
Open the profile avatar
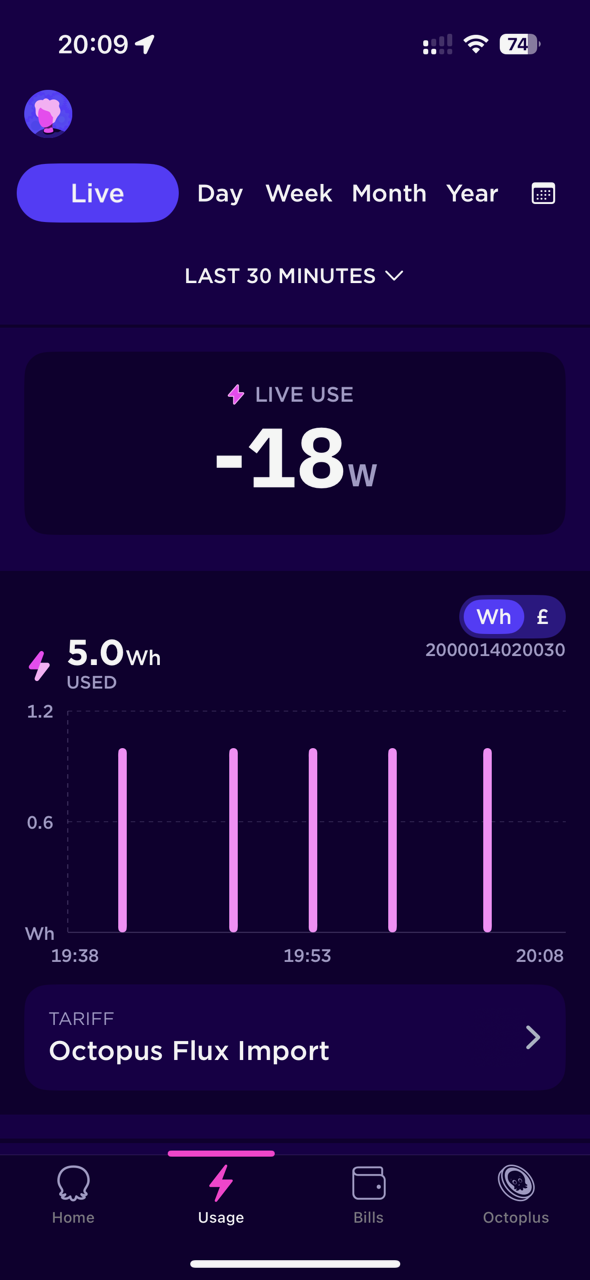[48, 114]
